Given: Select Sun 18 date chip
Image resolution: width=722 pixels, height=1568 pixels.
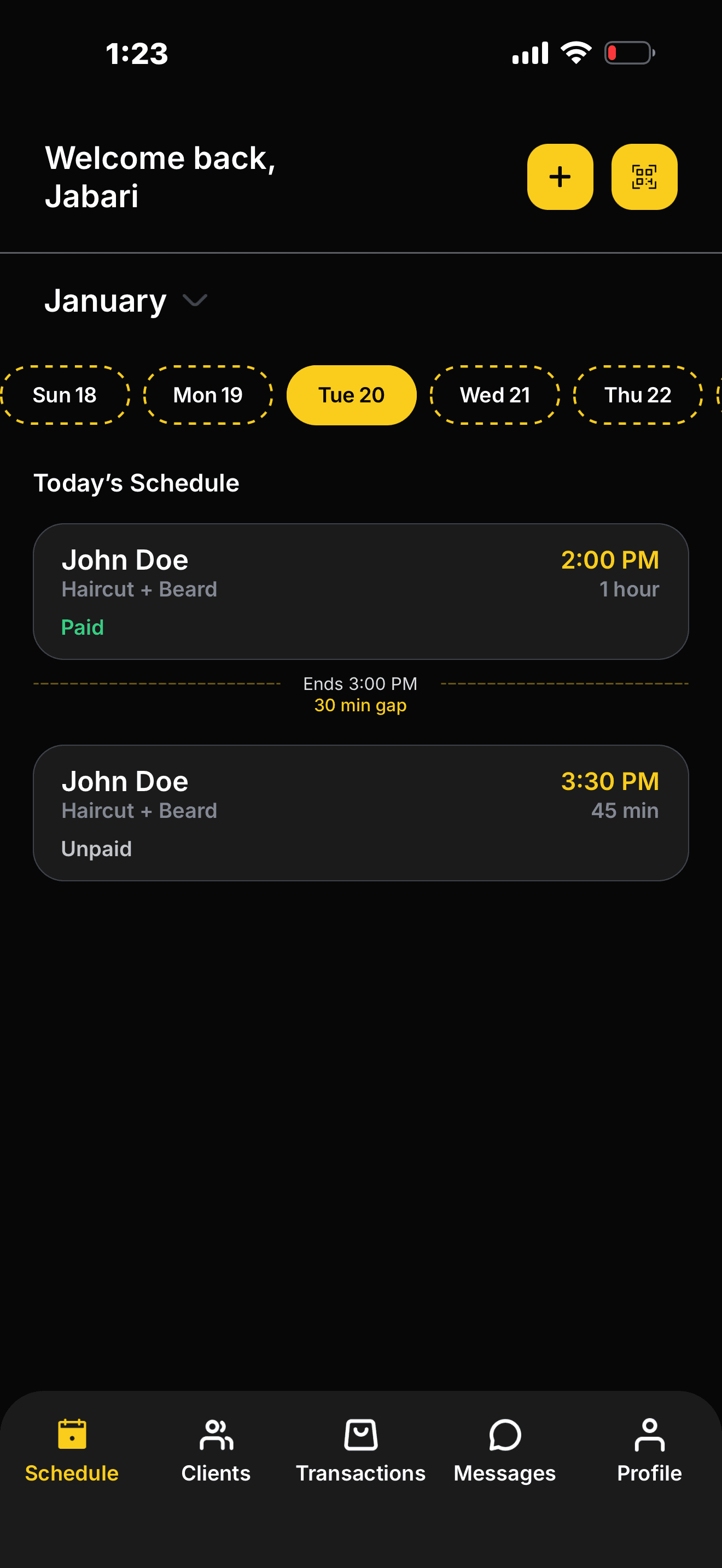Looking at the screenshot, I should click(x=65, y=395).
